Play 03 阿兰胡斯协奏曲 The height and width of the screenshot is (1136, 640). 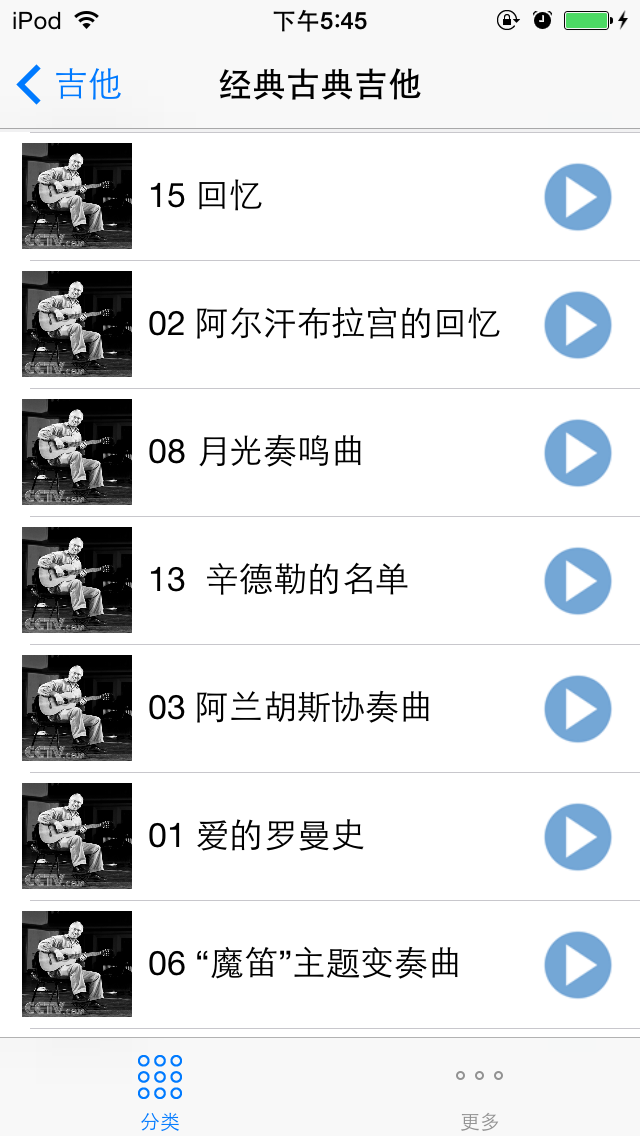578,709
